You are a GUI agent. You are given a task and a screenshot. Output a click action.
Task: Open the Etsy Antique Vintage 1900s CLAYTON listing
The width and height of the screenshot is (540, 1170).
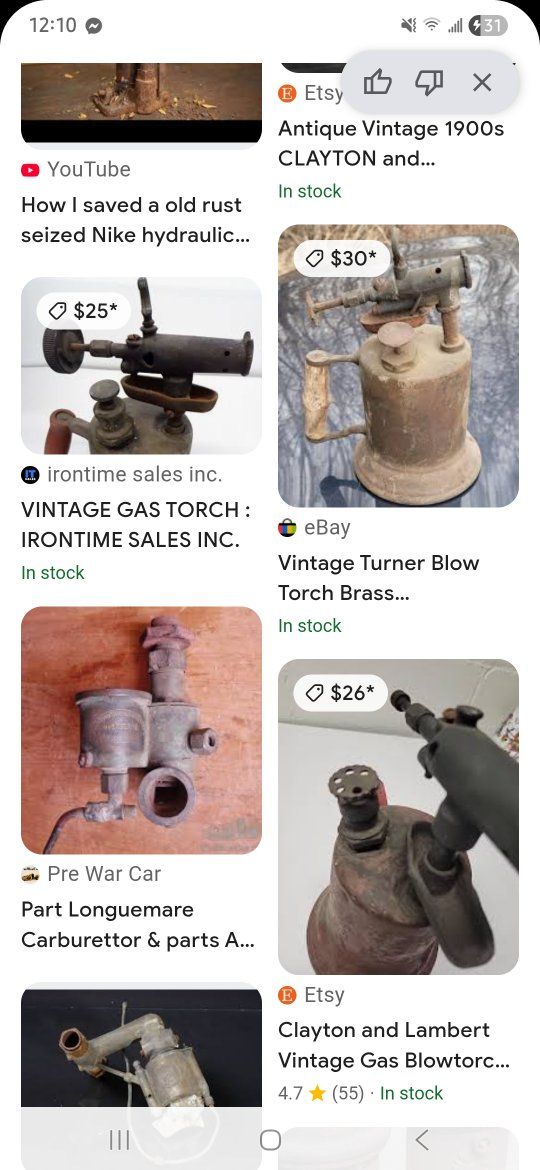(x=392, y=143)
